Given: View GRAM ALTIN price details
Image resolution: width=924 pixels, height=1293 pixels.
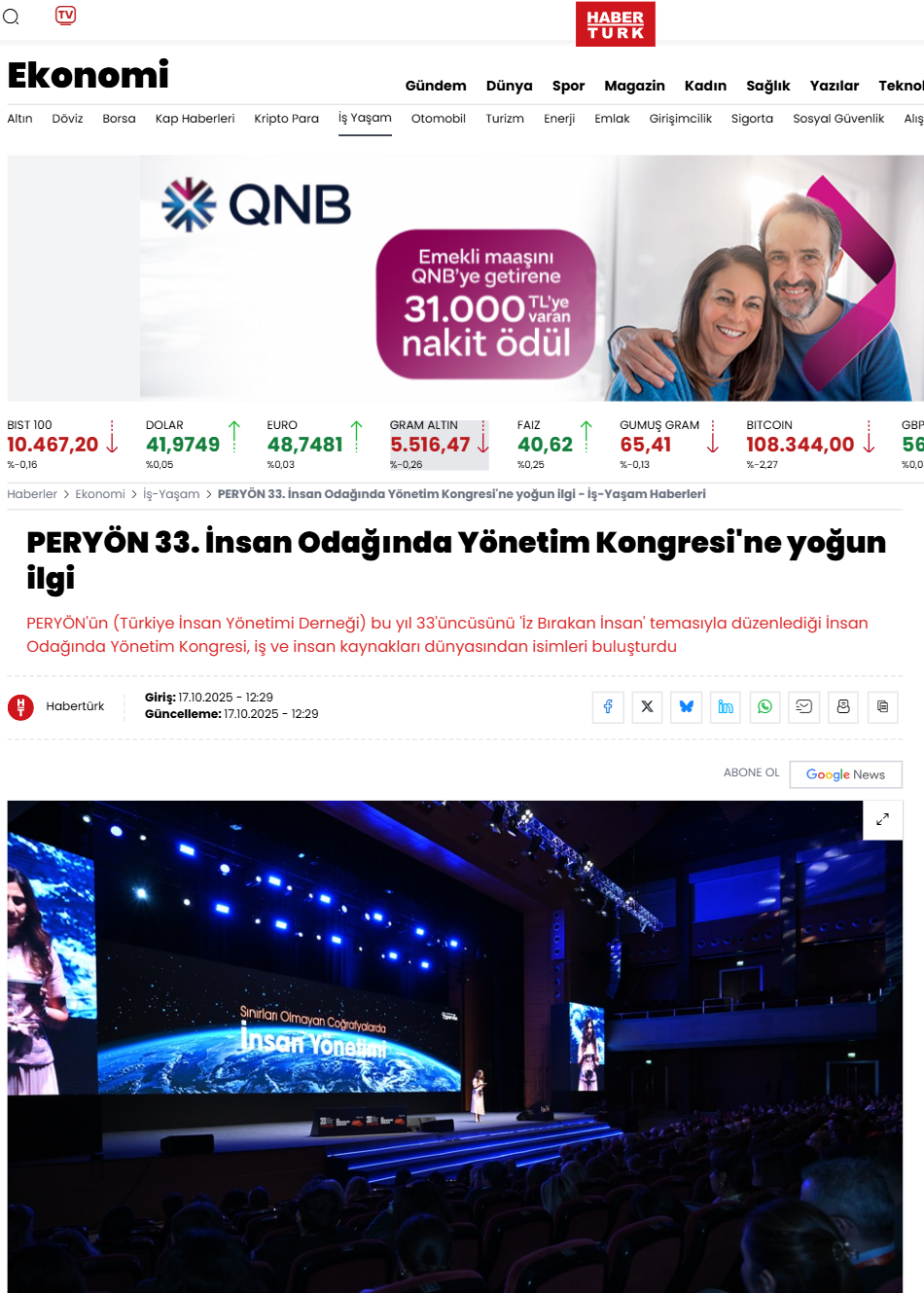Looking at the screenshot, I should [x=439, y=446].
